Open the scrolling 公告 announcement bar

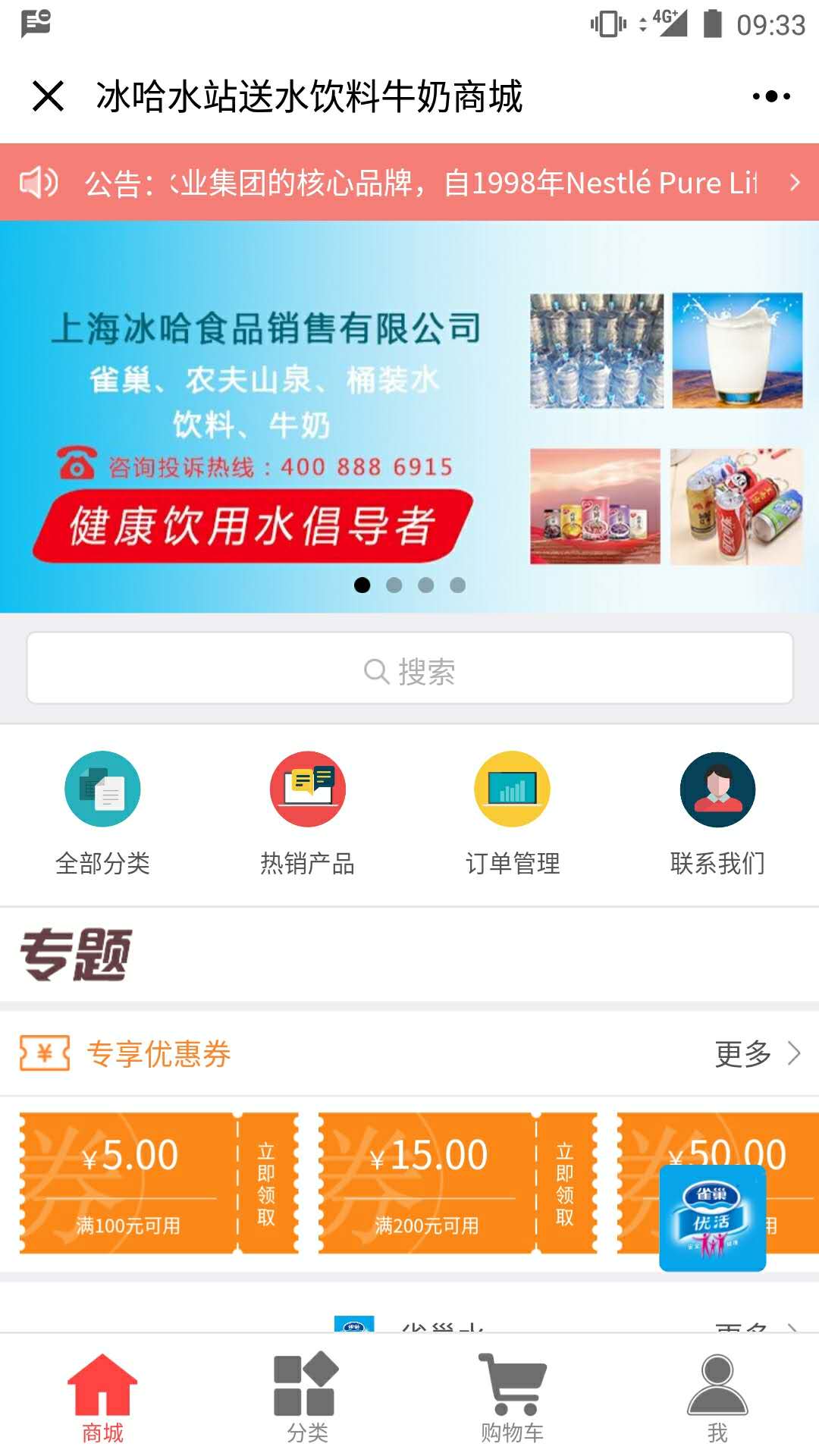[409, 183]
